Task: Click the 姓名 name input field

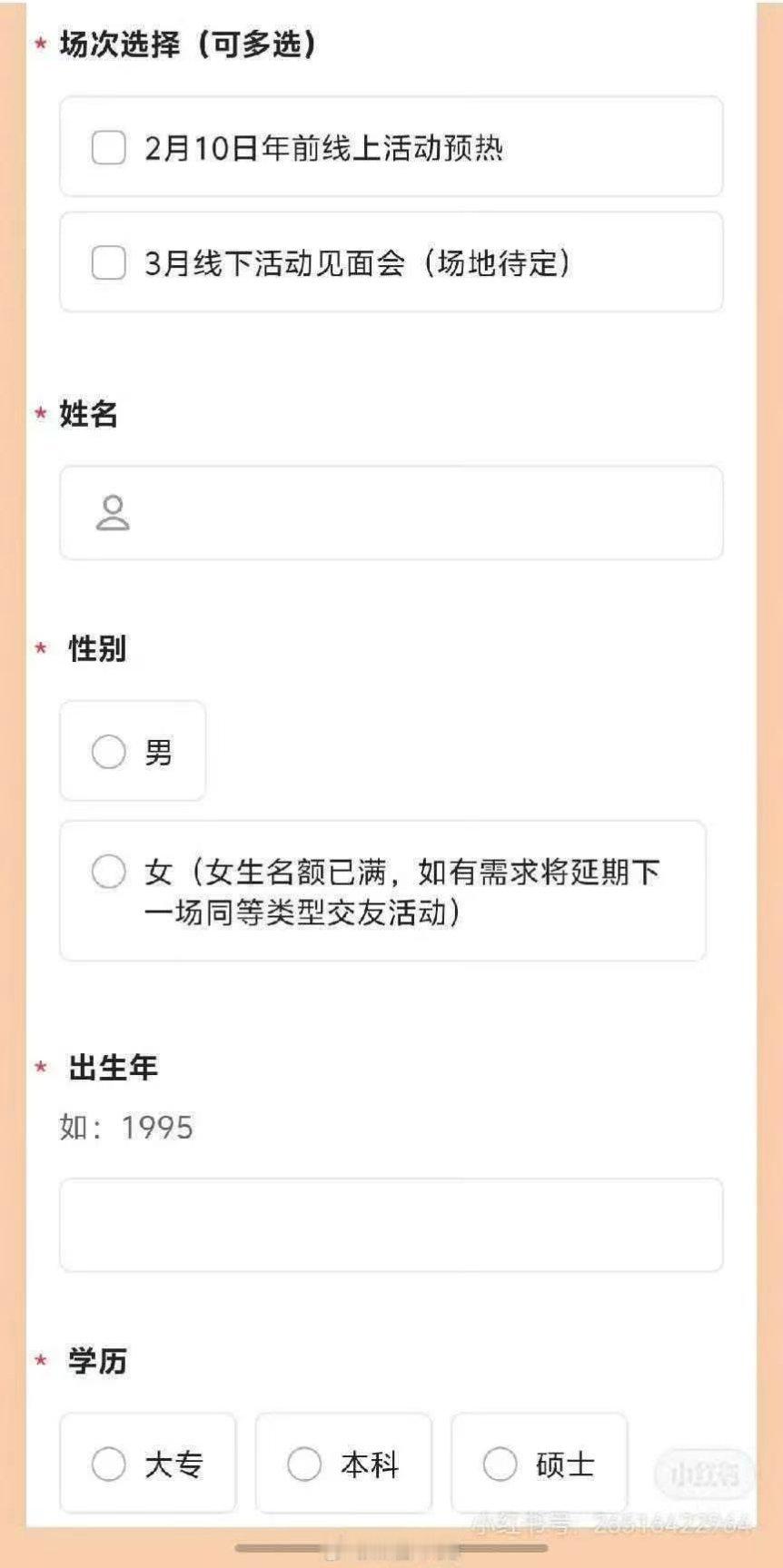Action: coord(391,513)
